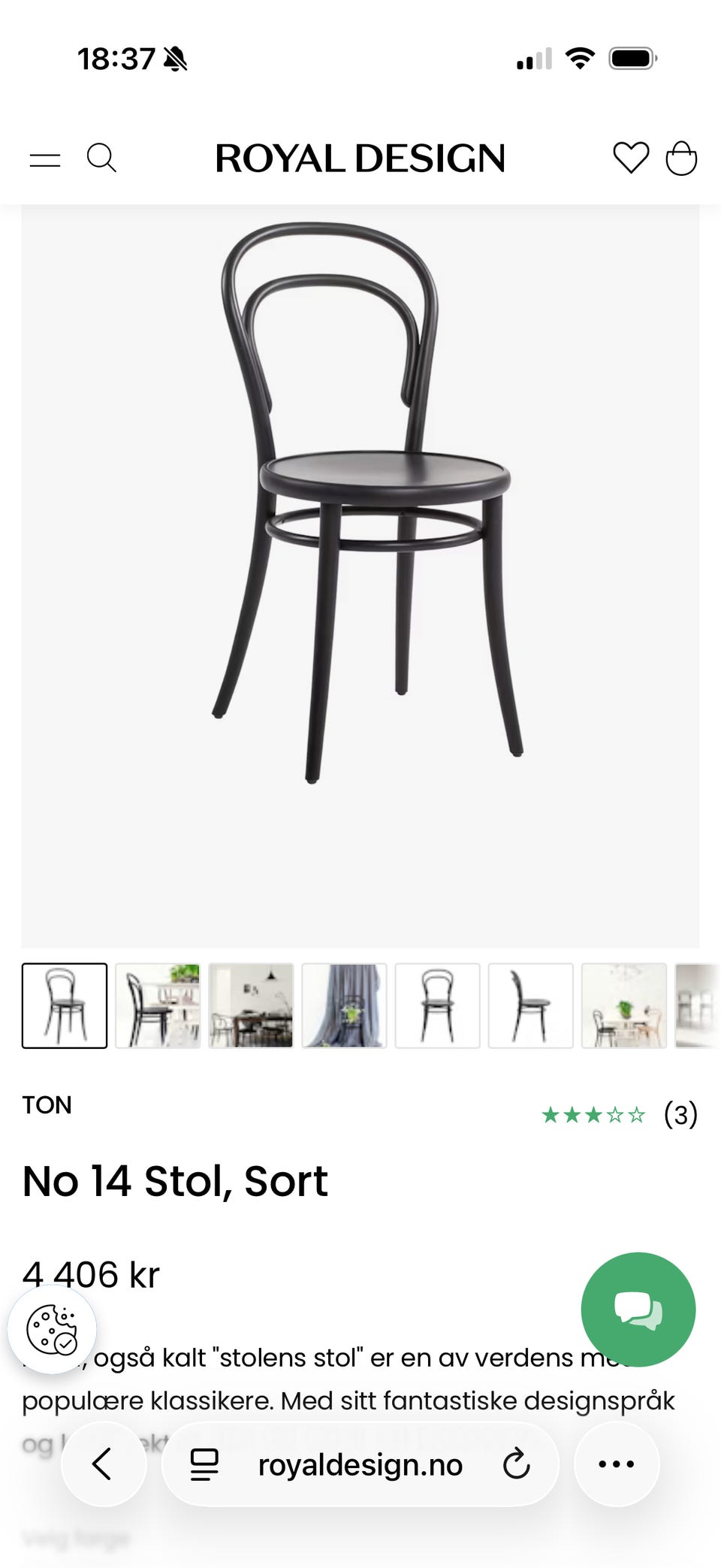Screen dimensions: 721x1568
Task: Open cookie settings icon
Action: [x=52, y=1330]
